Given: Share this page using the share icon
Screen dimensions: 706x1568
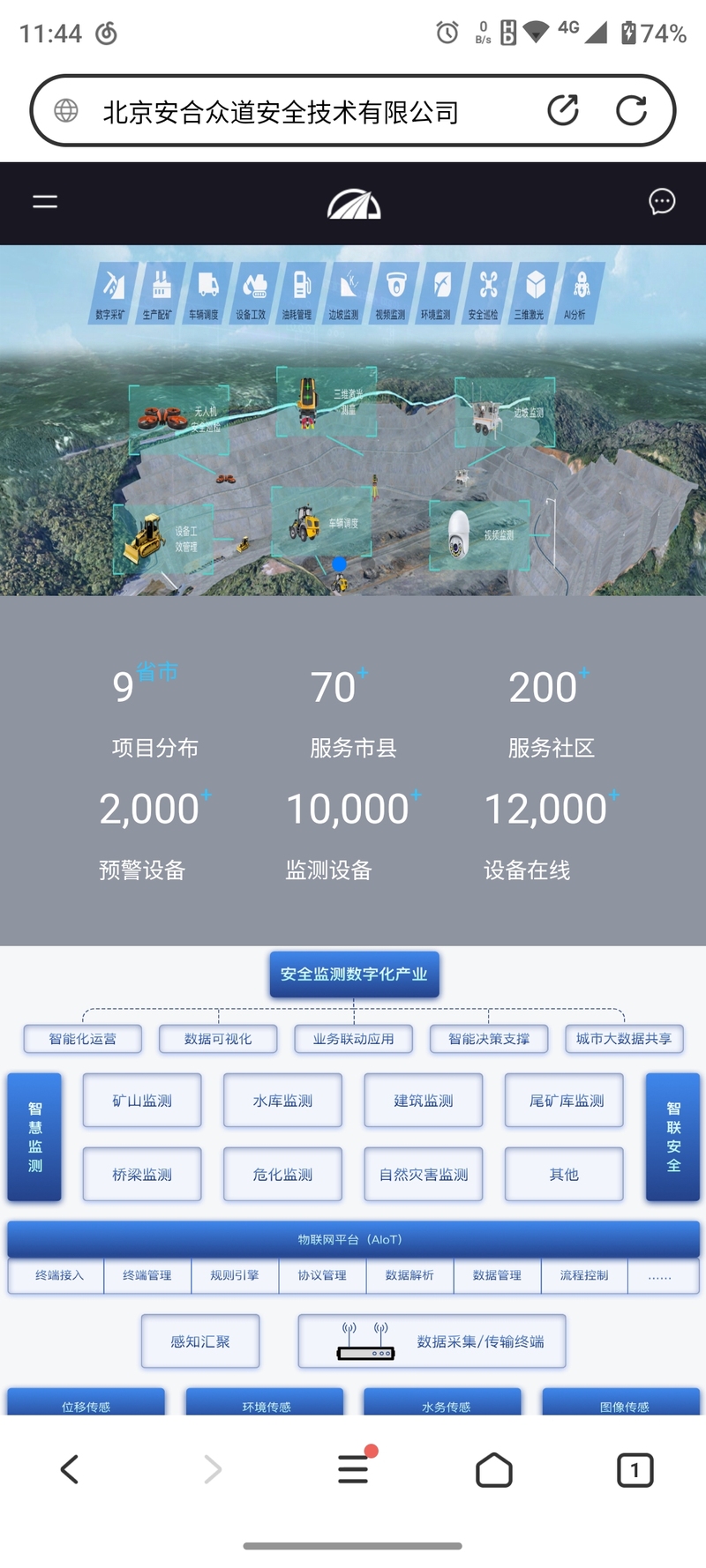Looking at the screenshot, I should (563, 110).
